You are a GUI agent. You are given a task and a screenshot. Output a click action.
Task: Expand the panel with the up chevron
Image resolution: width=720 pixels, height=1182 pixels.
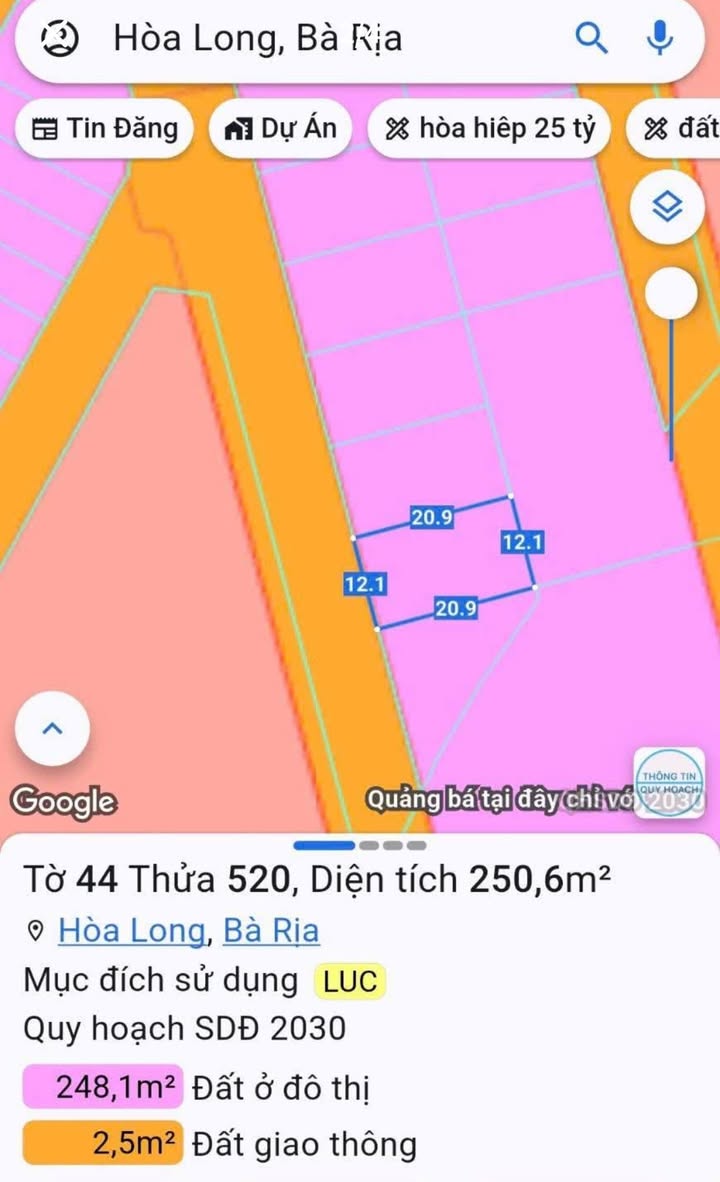point(53,729)
